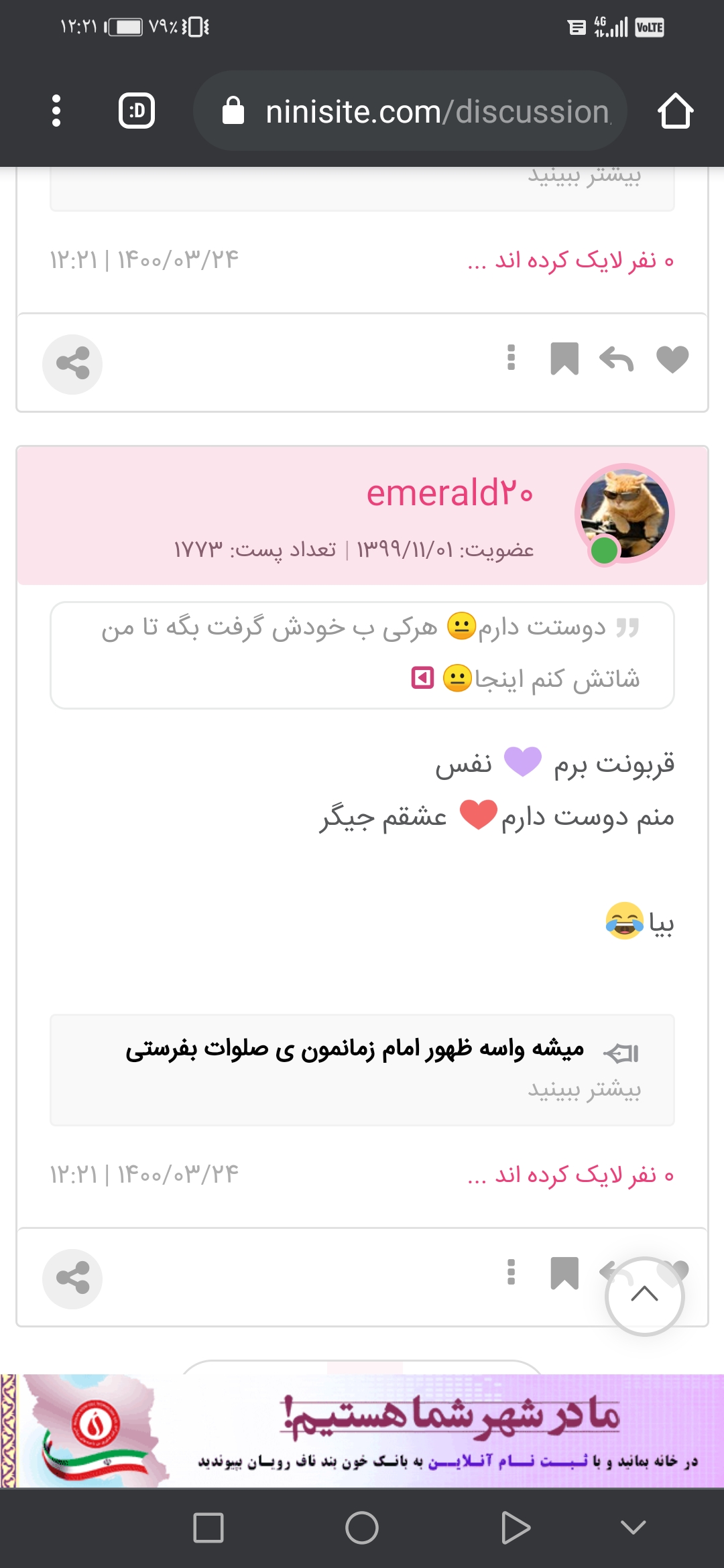The width and height of the screenshot is (724, 1568).
Task: View who liked emerald20's post
Action: point(570,1175)
